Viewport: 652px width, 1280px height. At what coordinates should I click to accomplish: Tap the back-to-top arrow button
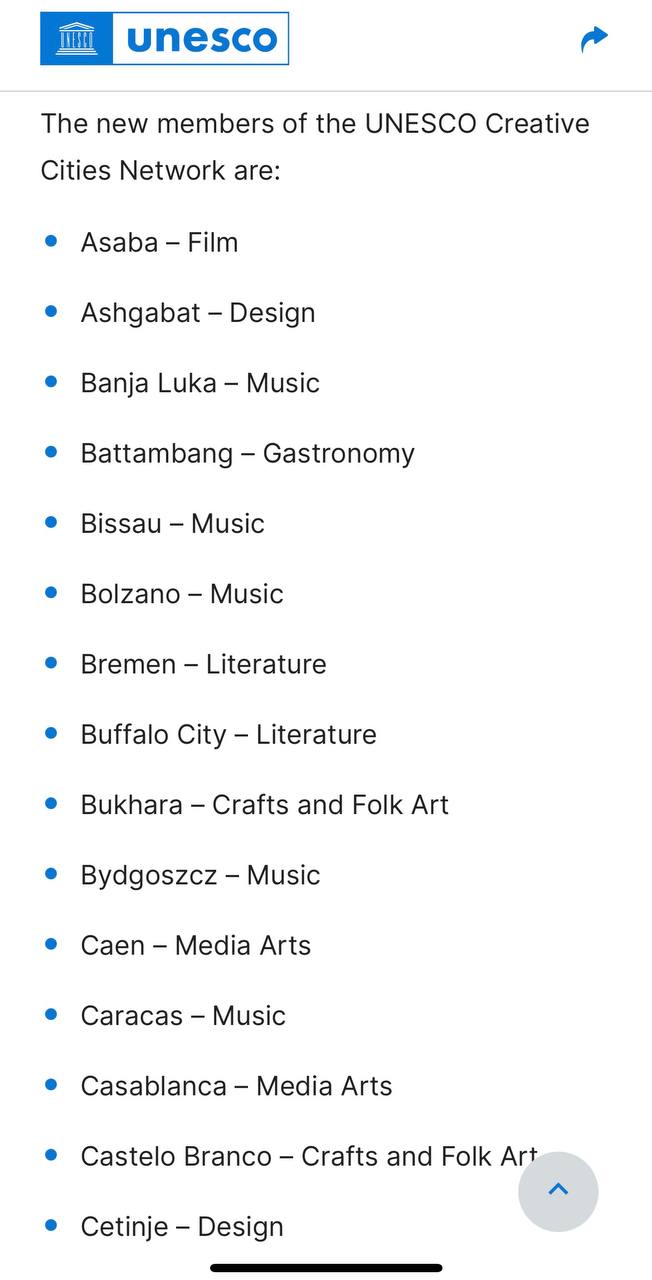558,1191
